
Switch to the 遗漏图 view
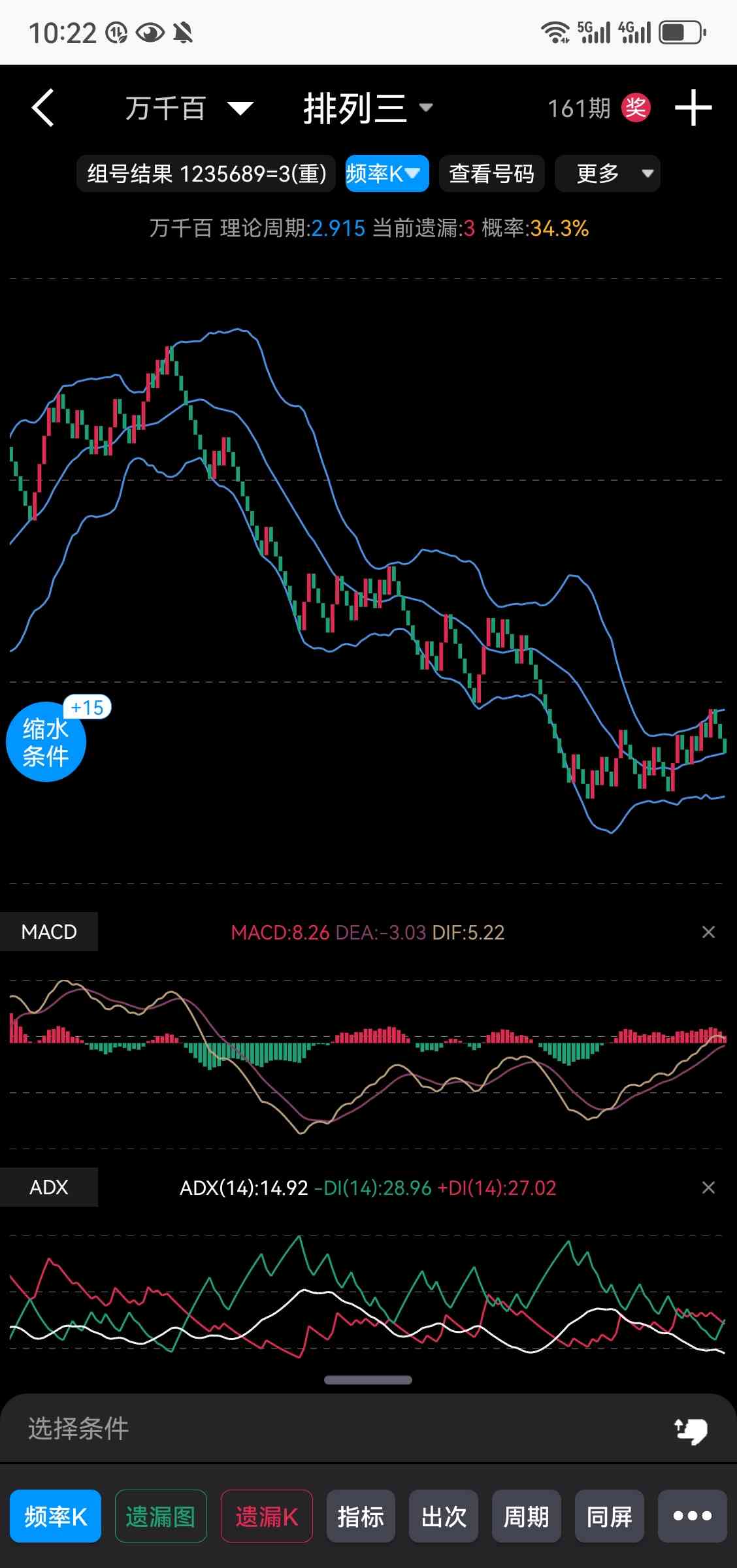click(x=161, y=1516)
